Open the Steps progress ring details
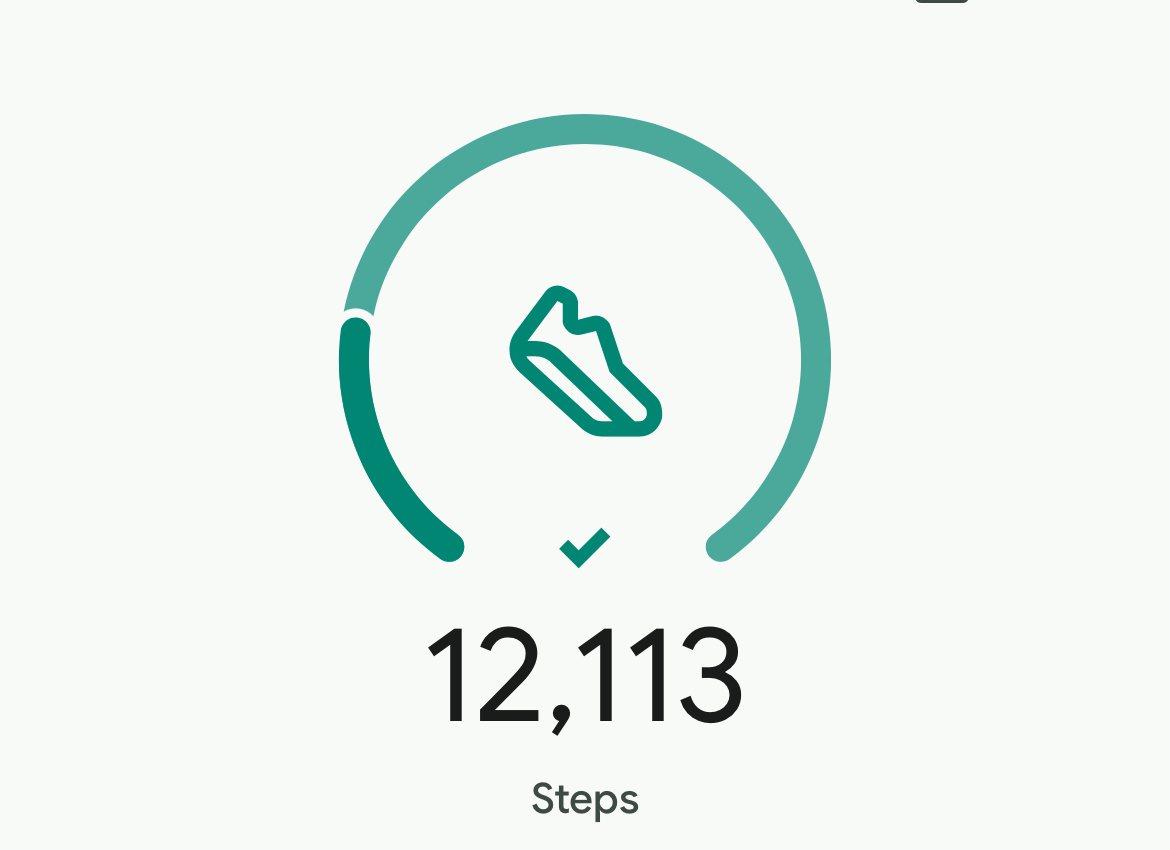This screenshot has height=850, width=1170. pos(585,360)
